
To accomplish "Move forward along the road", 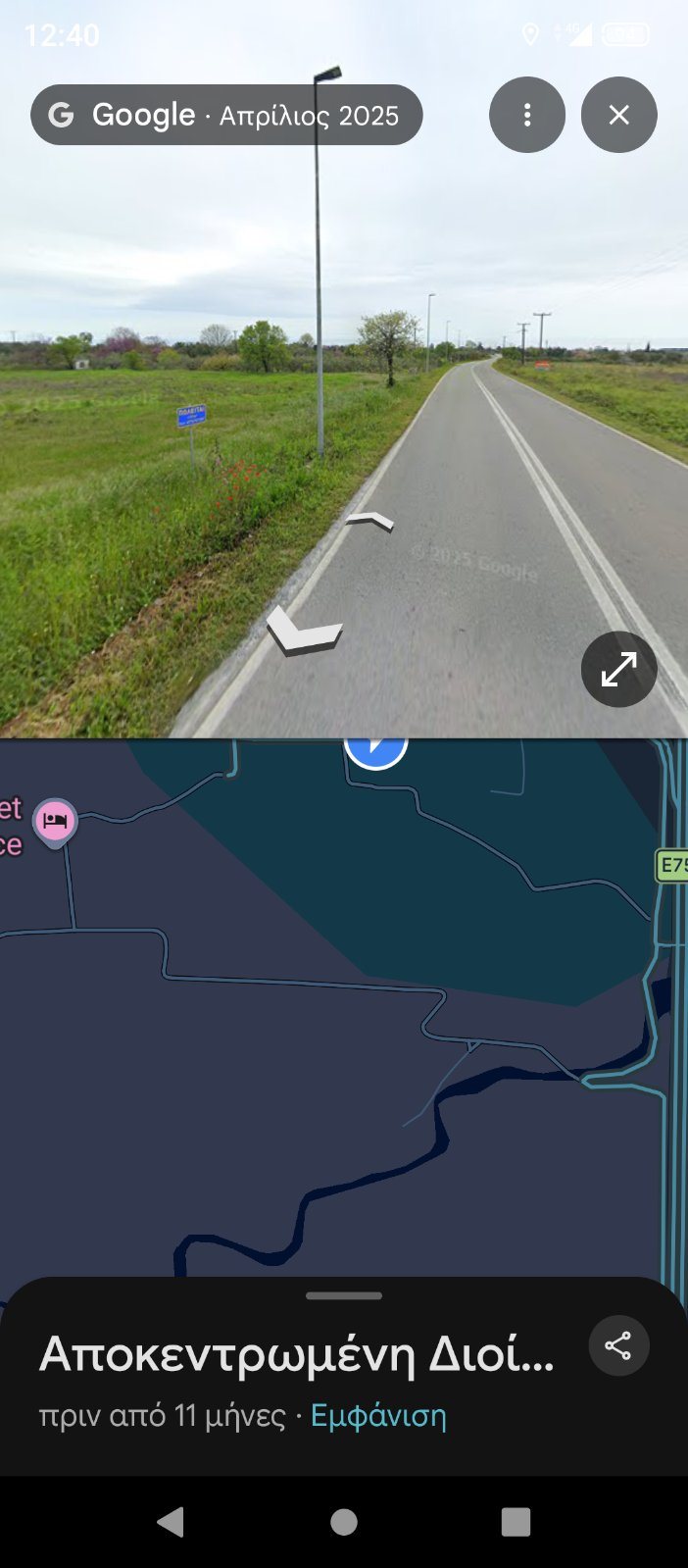I will (371, 521).
